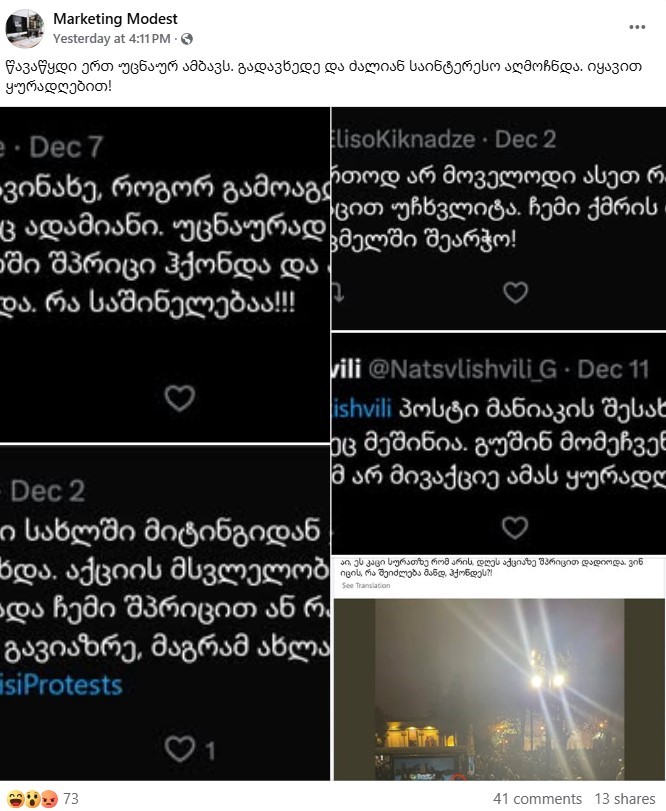Open the Natsvlishvili_G Dec 11 image tile

click(x=499, y=440)
